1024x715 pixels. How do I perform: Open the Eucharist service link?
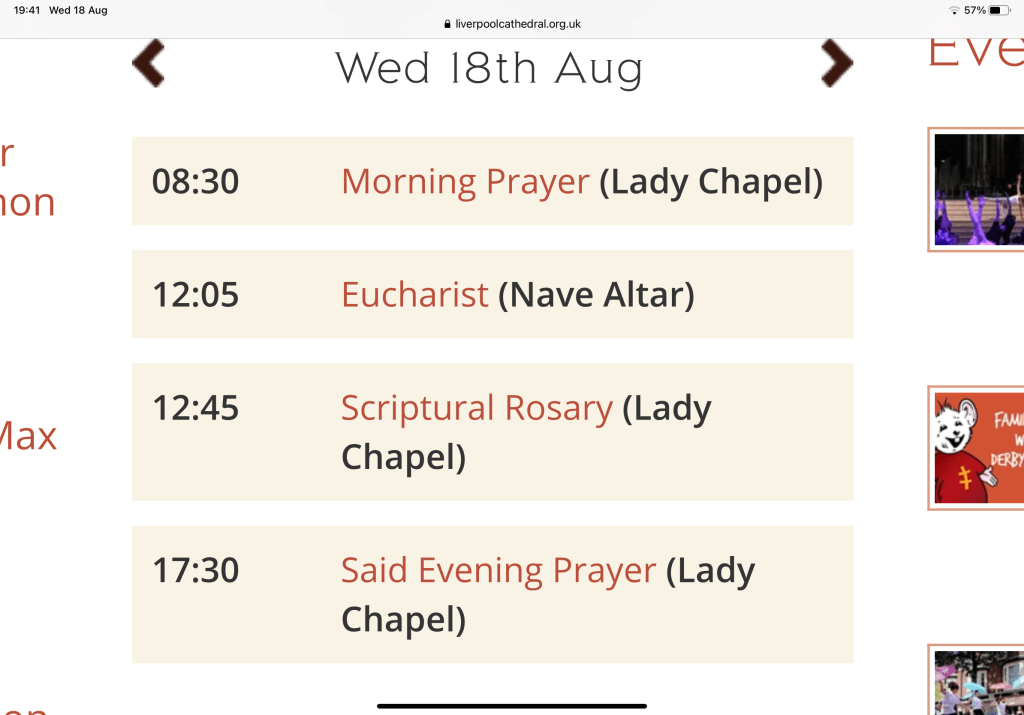point(415,295)
